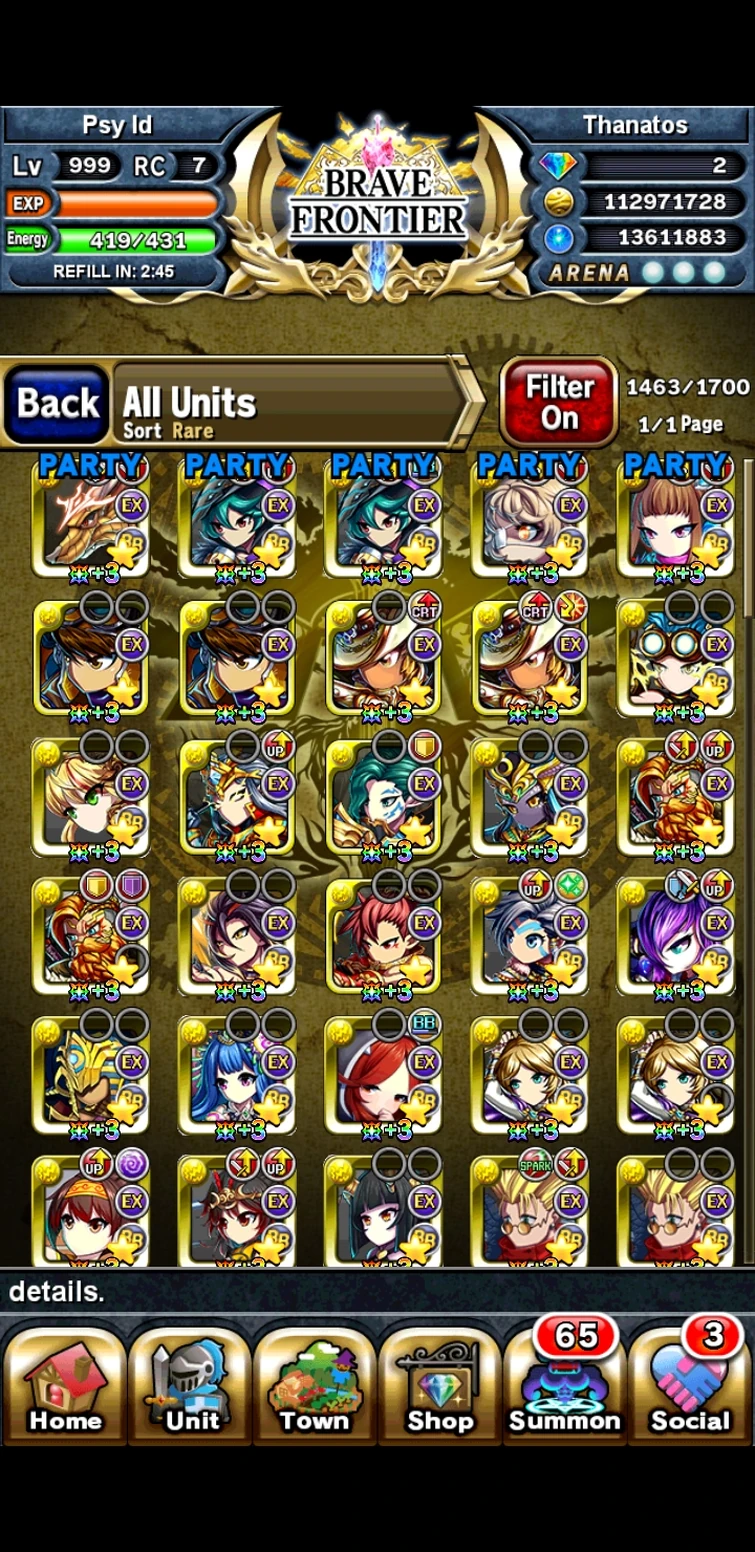Choose the pharaoh-masked golden unit
The width and height of the screenshot is (755, 1552).
(90, 1077)
